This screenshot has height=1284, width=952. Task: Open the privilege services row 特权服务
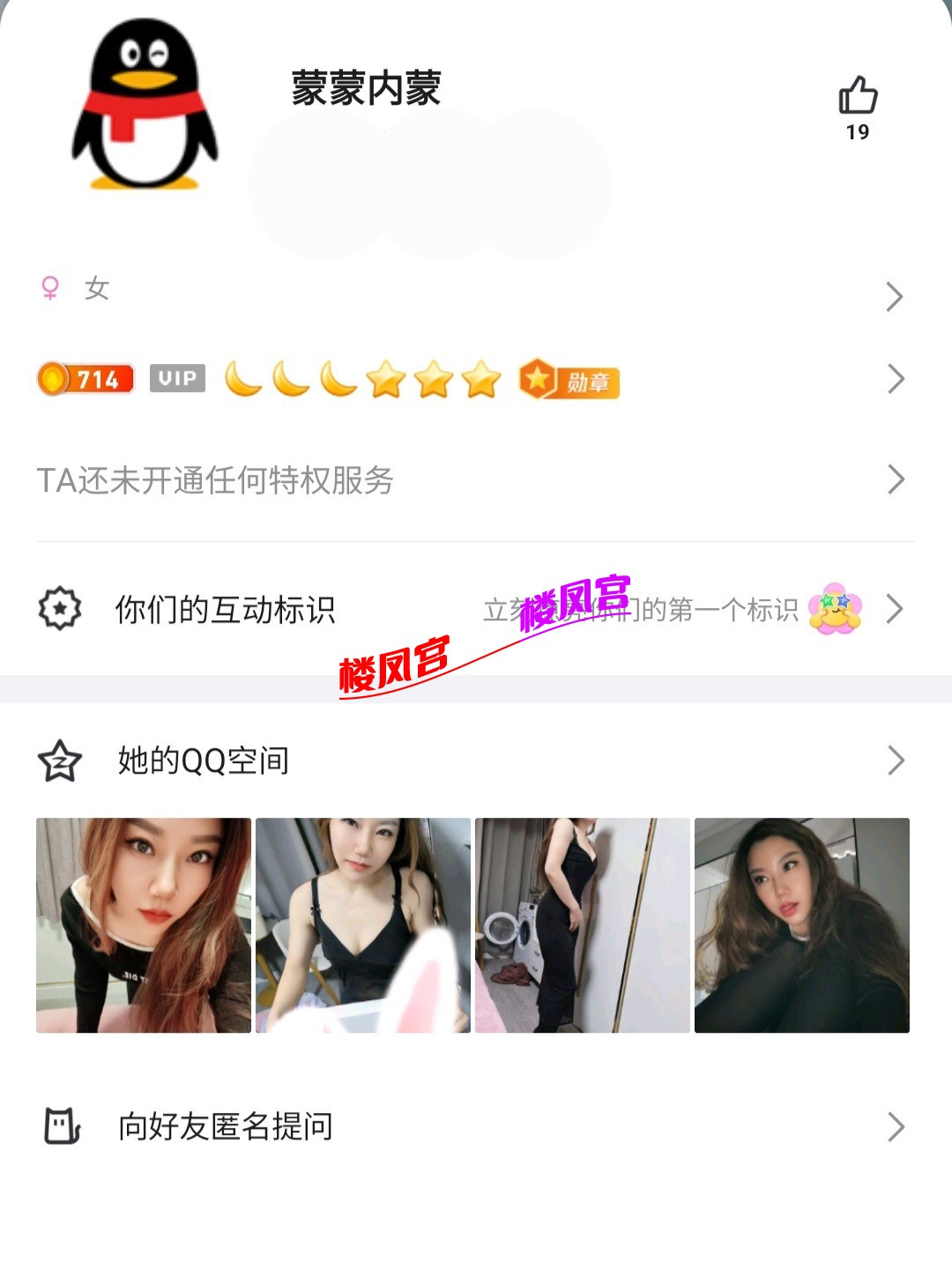[216, 479]
